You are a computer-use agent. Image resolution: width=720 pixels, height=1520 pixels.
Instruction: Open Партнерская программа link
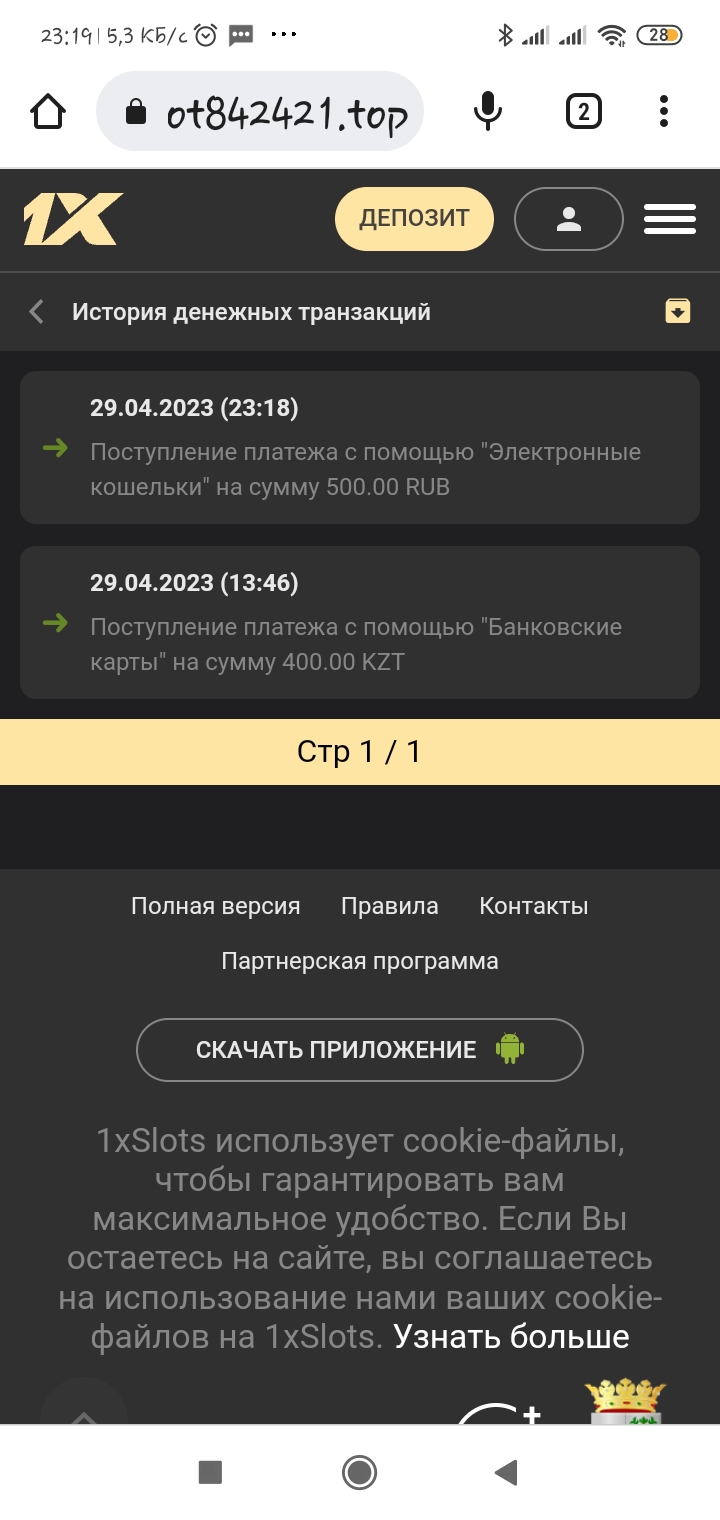pyautogui.click(x=360, y=961)
